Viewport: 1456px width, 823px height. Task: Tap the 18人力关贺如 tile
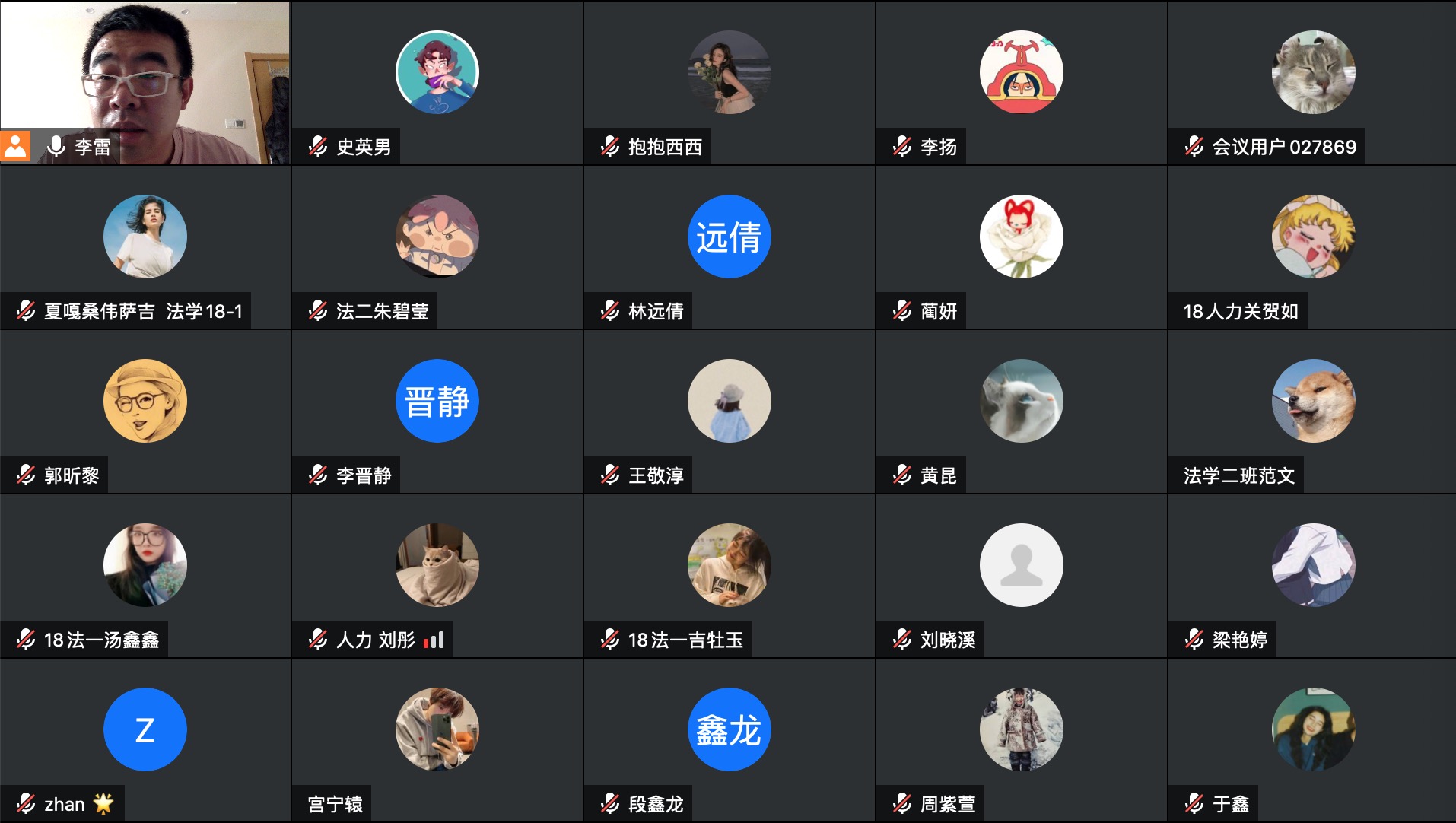tap(1312, 246)
